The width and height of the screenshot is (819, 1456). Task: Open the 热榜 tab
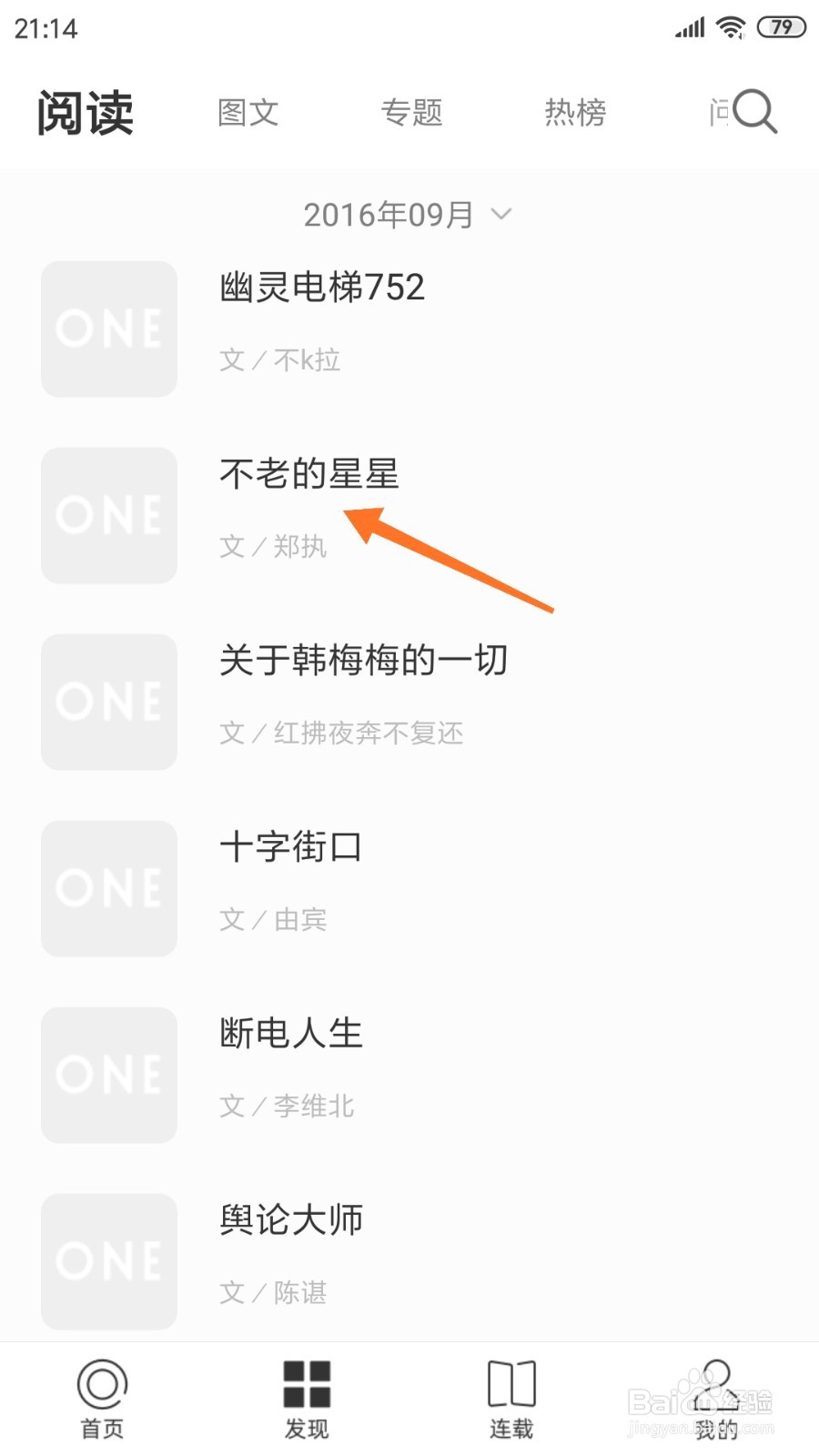[x=575, y=112]
